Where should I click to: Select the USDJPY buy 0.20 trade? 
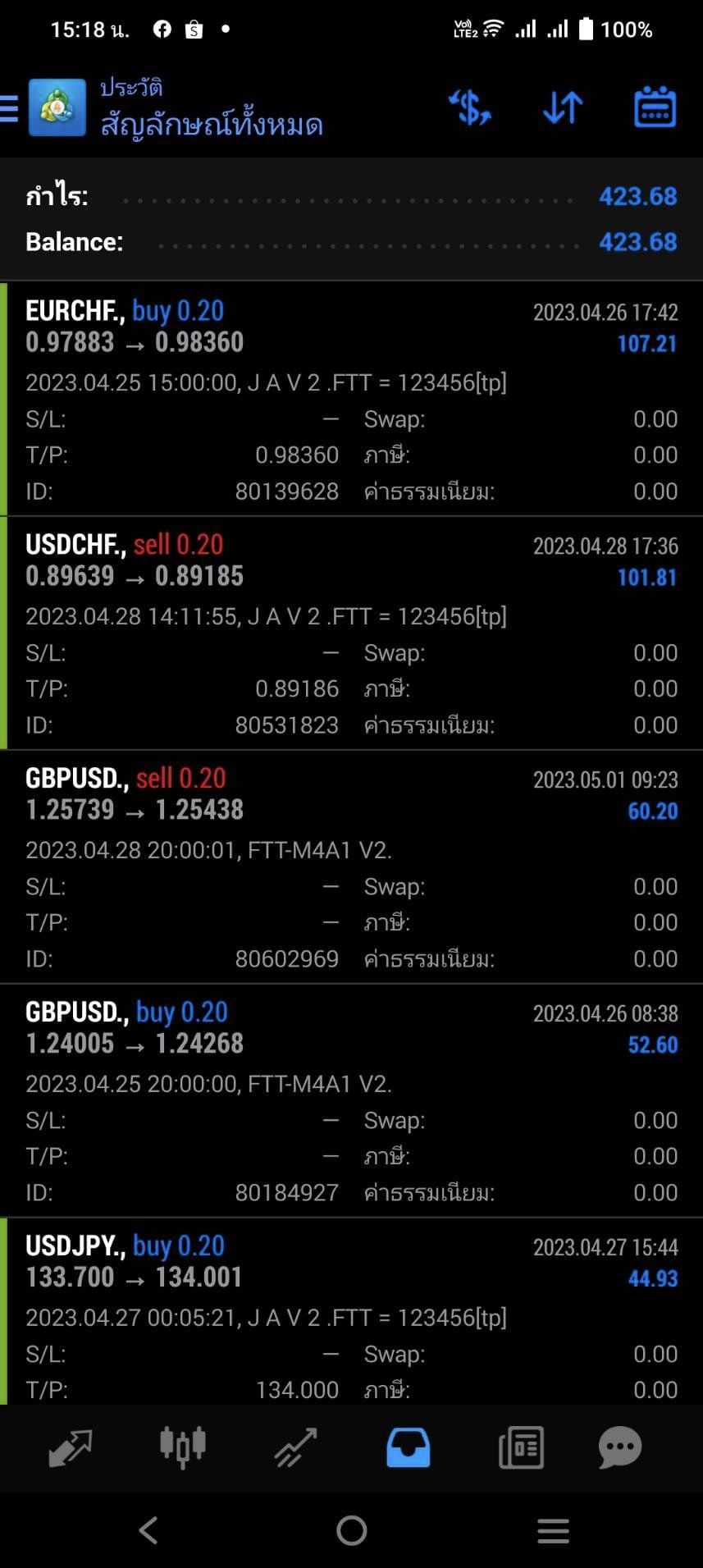click(x=351, y=1311)
